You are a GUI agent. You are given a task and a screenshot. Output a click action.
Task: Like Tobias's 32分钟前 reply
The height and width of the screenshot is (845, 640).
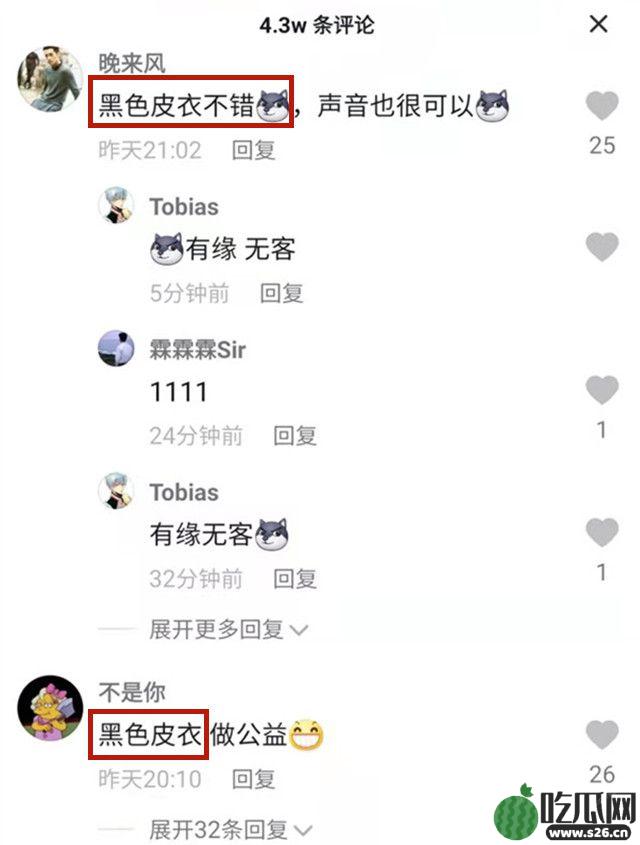tap(601, 532)
